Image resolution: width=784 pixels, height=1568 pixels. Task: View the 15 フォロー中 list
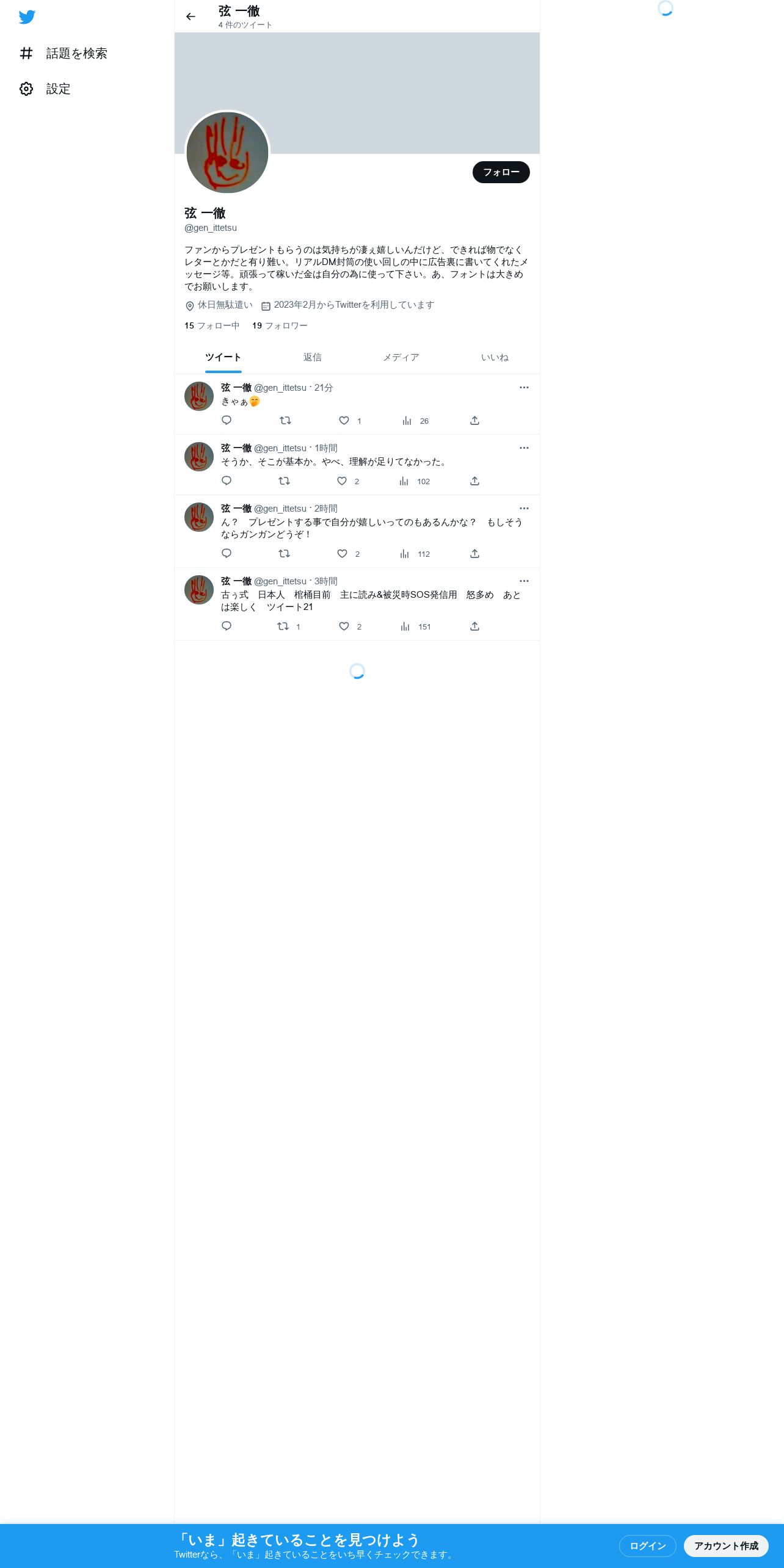pyautogui.click(x=212, y=325)
